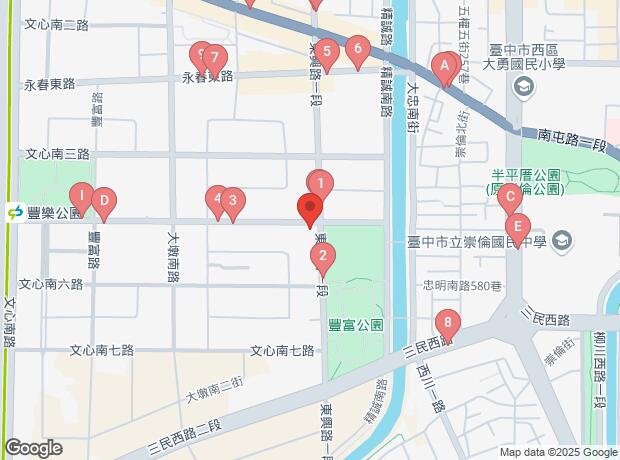Tap the marker labeled I
Image resolution: width=620 pixels, height=460 pixels.
(82, 196)
